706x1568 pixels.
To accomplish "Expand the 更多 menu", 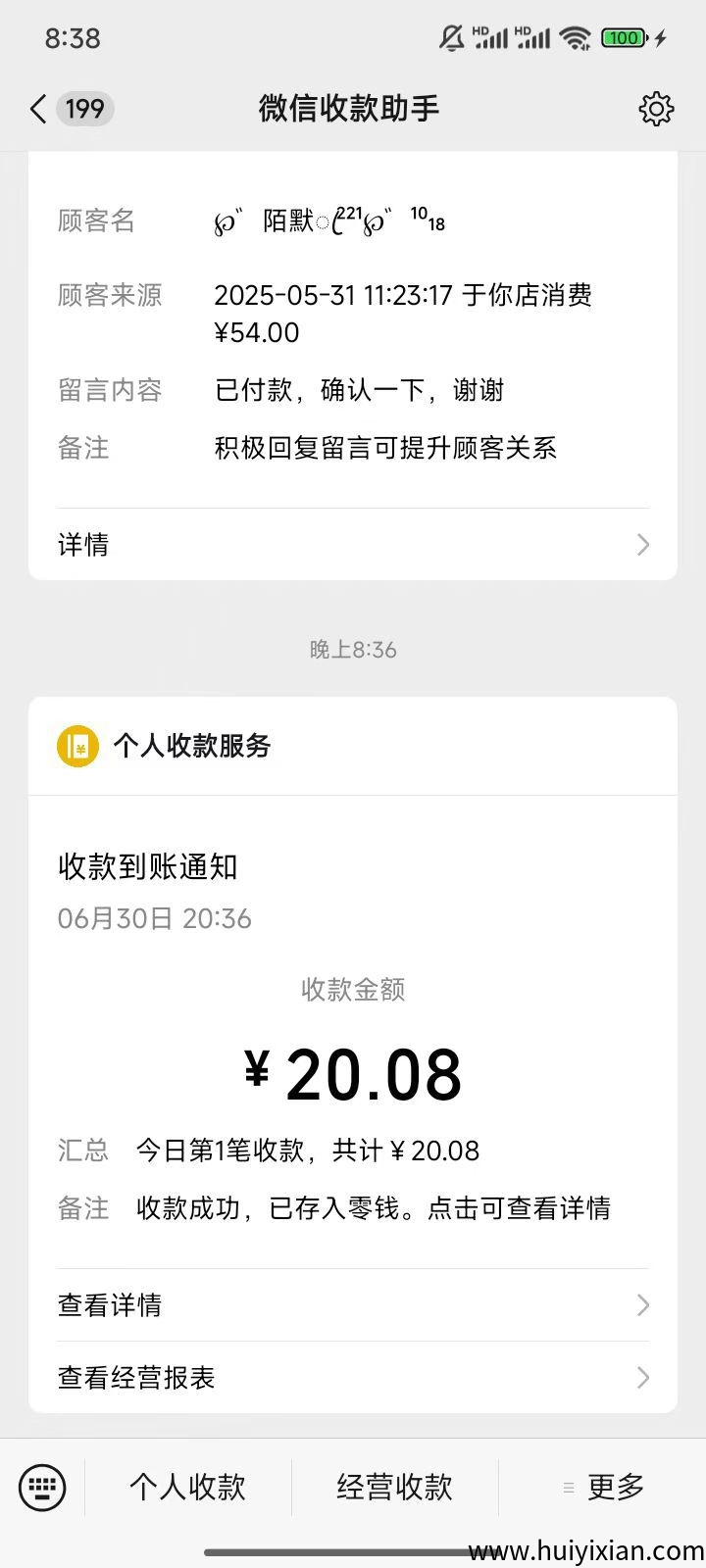I will 604,1488.
